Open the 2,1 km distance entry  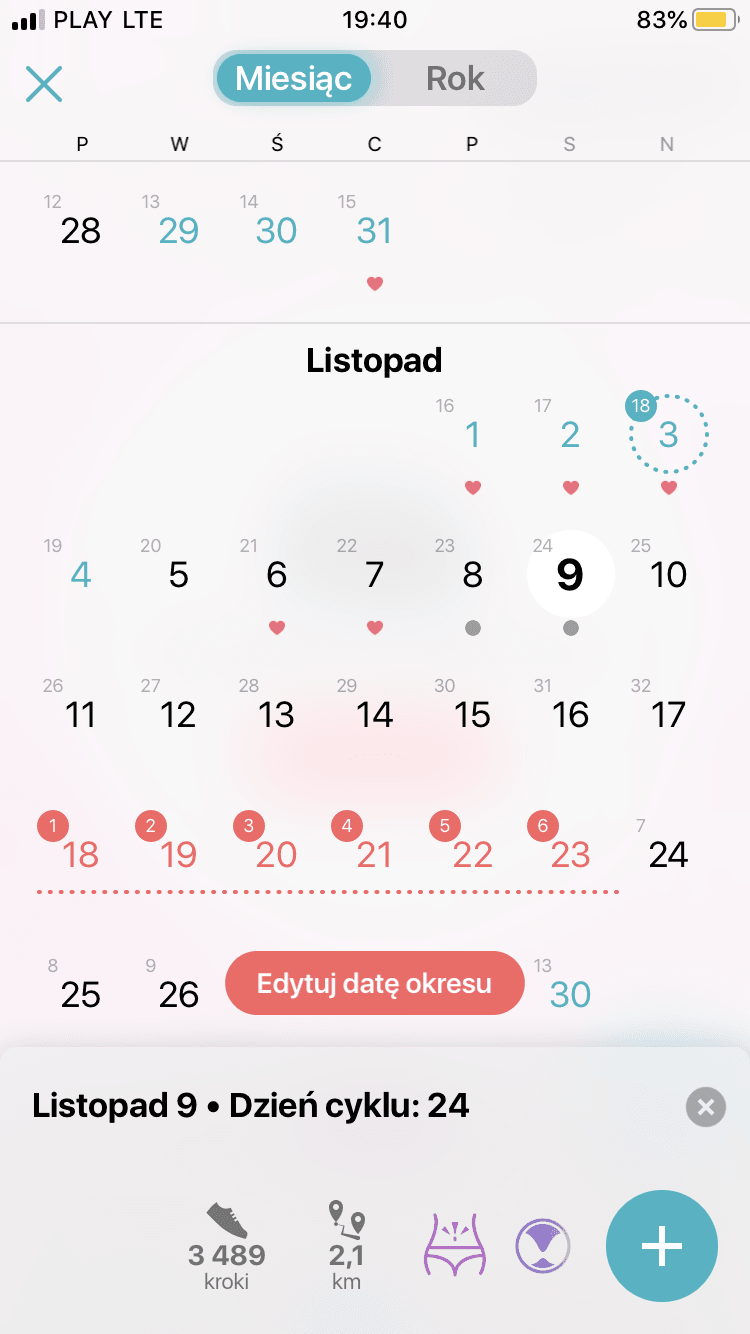[x=346, y=1246]
